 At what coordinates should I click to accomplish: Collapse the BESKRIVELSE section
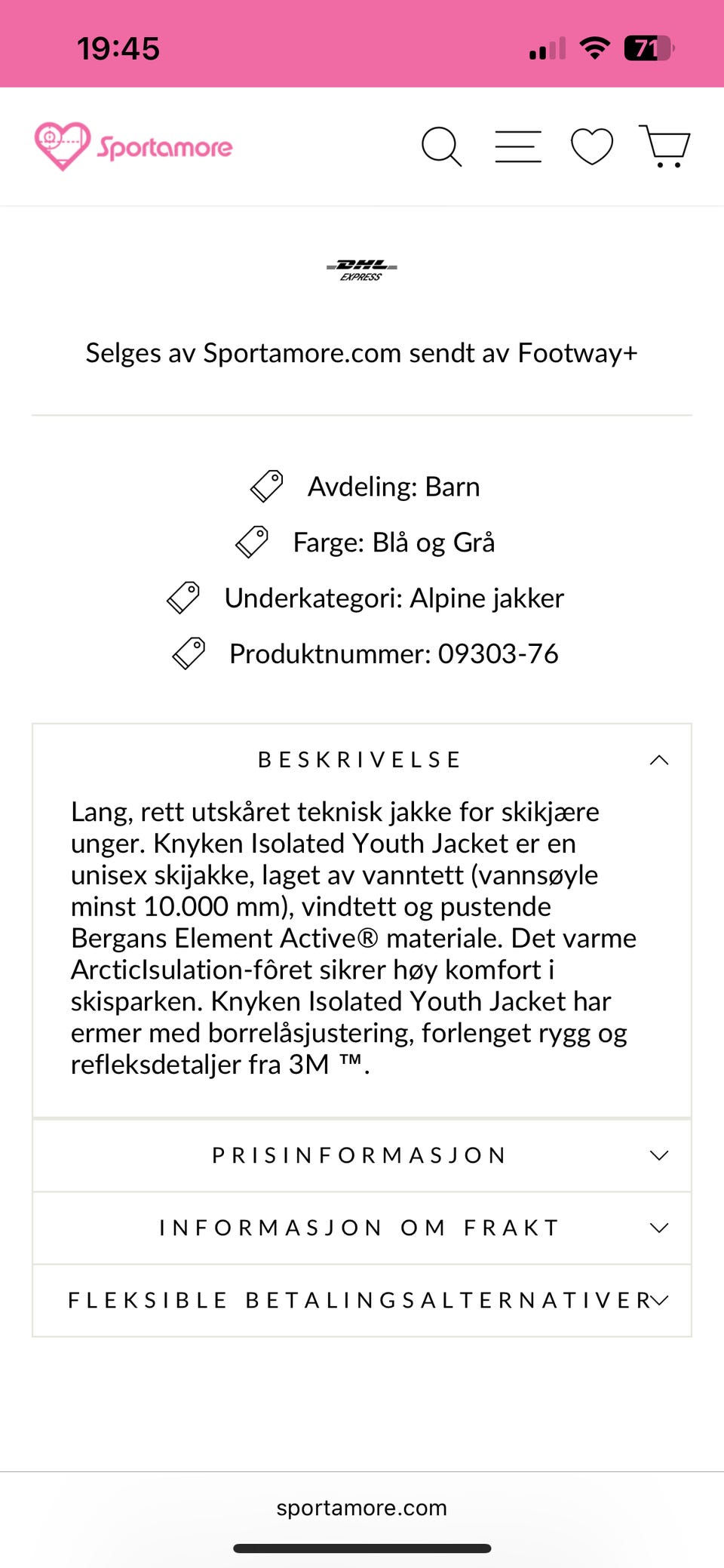tap(659, 760)
